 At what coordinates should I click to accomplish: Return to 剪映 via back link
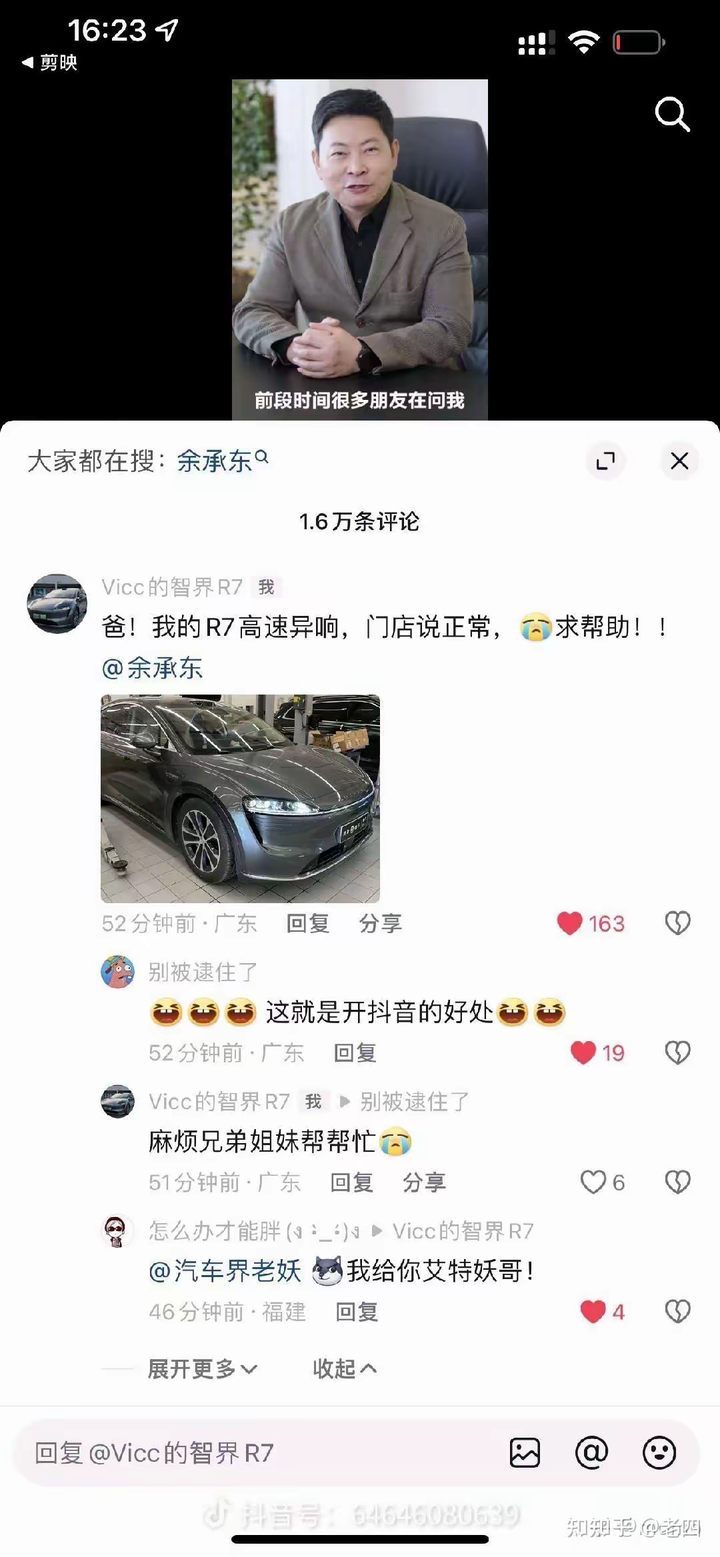pos(50,63)
